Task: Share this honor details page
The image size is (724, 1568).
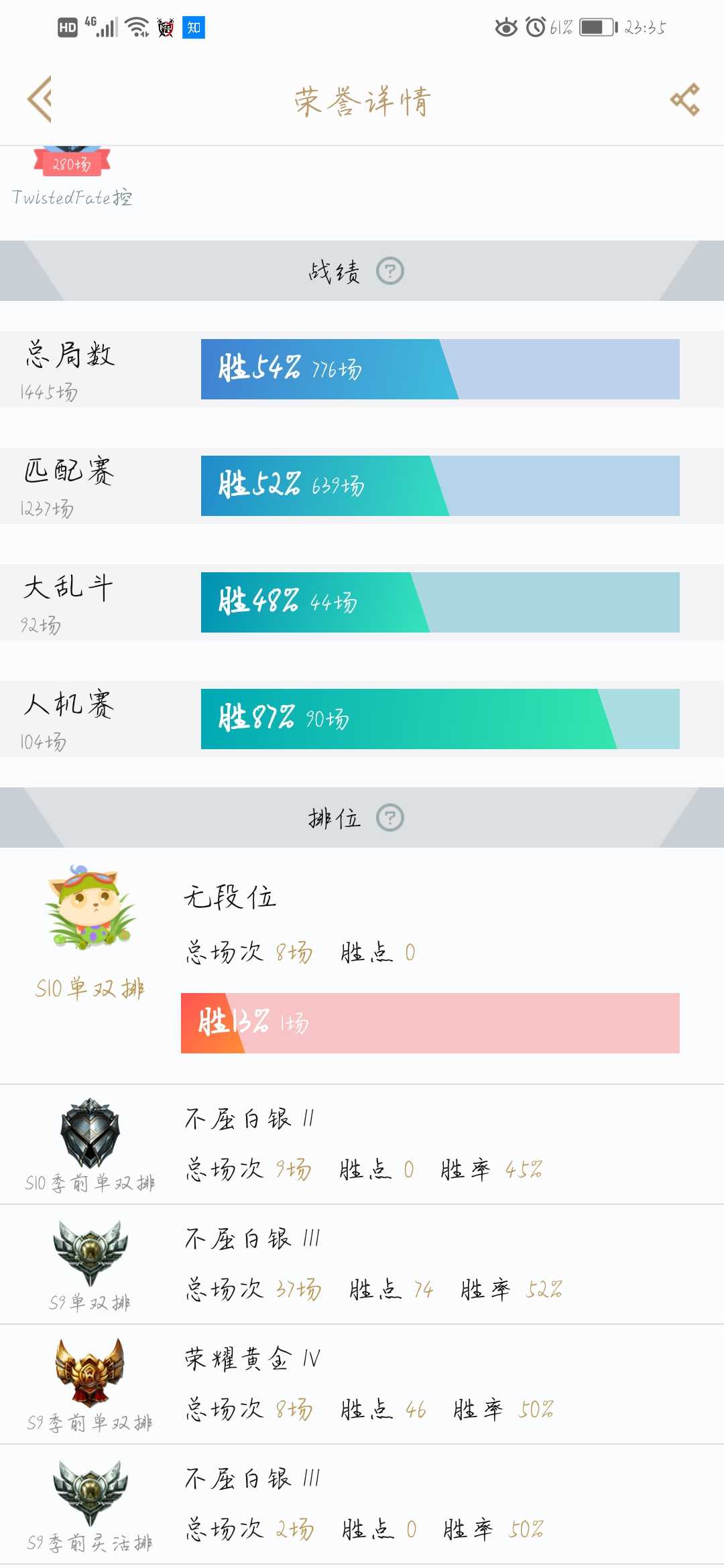Action: [685, 100]
